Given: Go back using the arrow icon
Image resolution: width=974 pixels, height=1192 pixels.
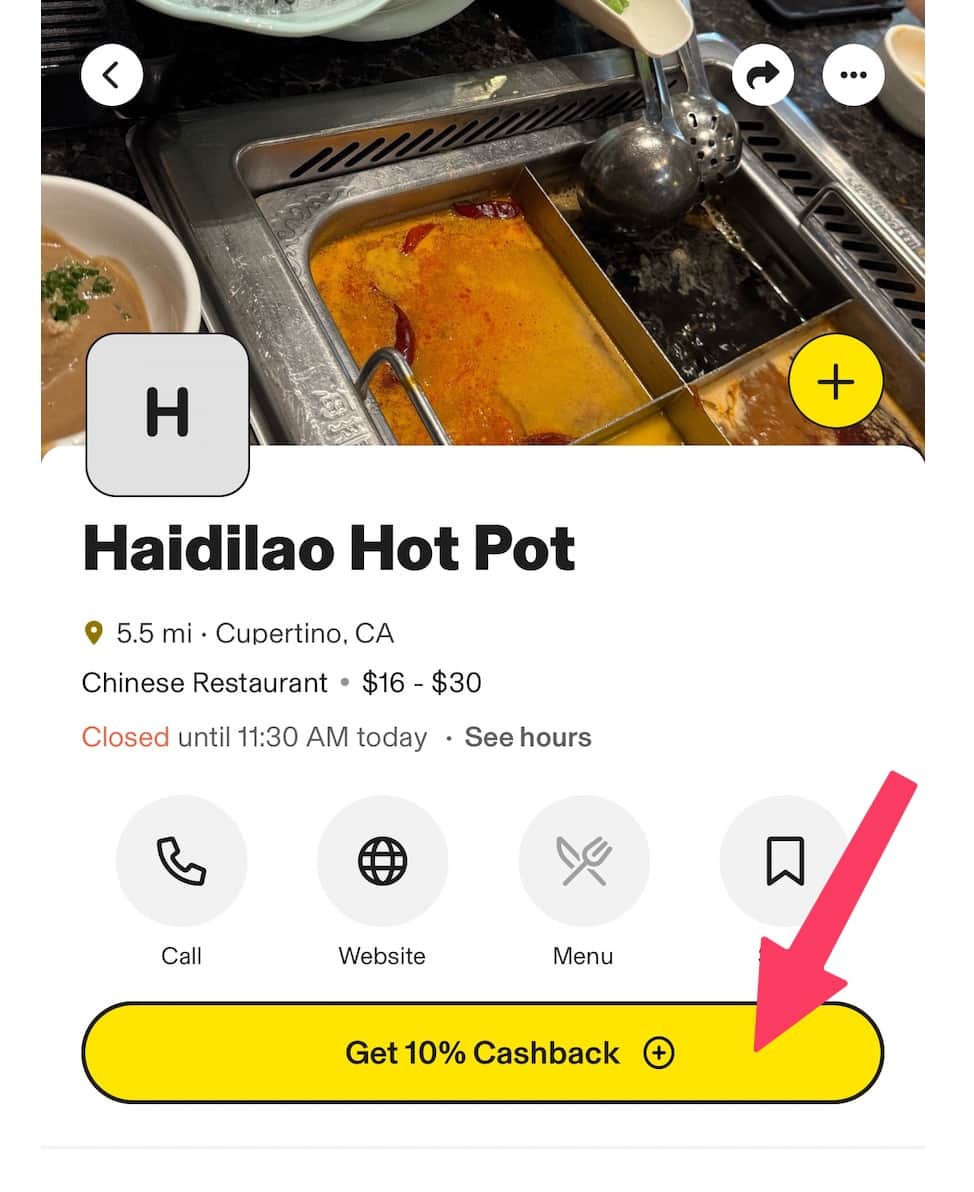Looking at the screenshot, I should click(111, 75).
